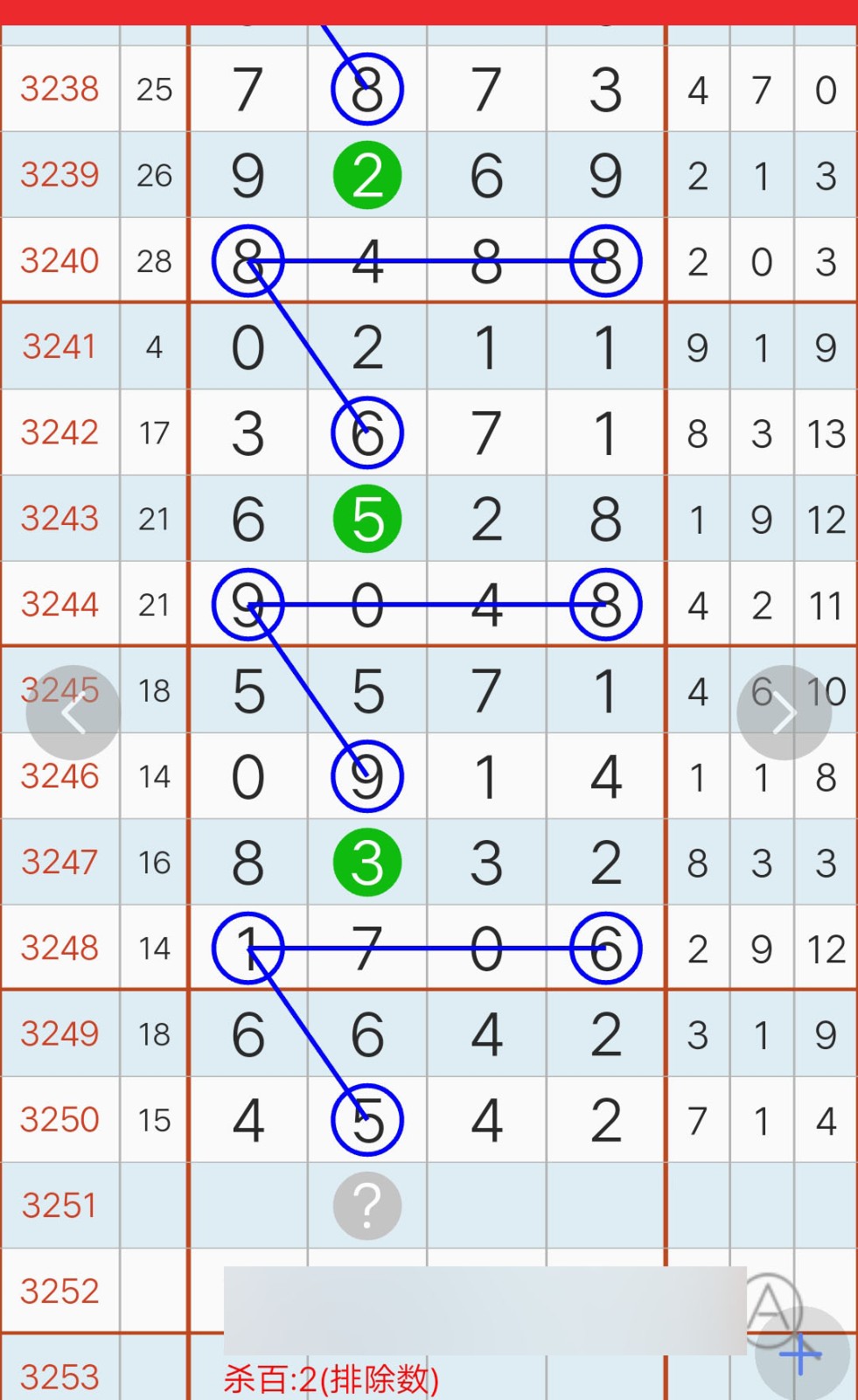Tap the circled A icon
The image size is (858, 1400).
tap(769, 1306)
